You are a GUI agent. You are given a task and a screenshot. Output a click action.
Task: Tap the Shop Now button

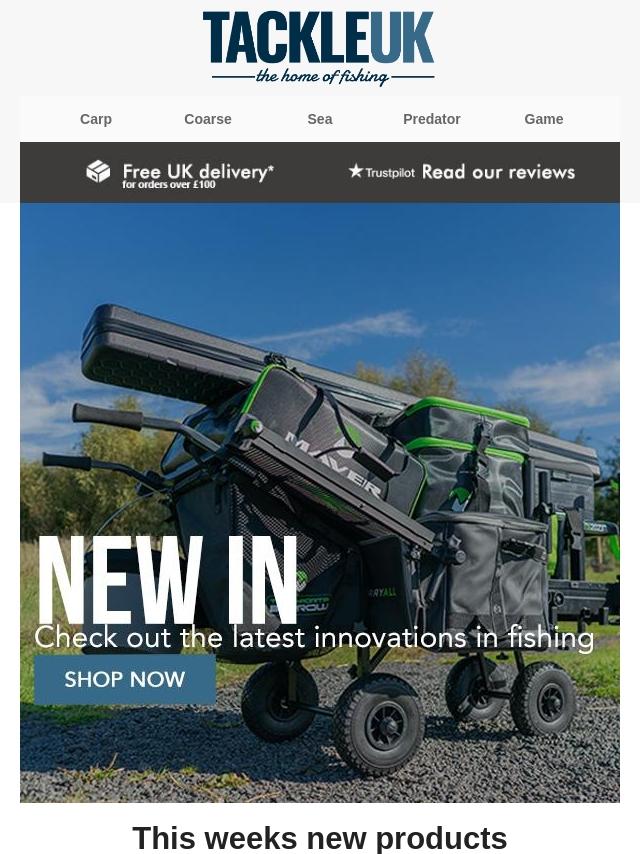click(125, 680)
